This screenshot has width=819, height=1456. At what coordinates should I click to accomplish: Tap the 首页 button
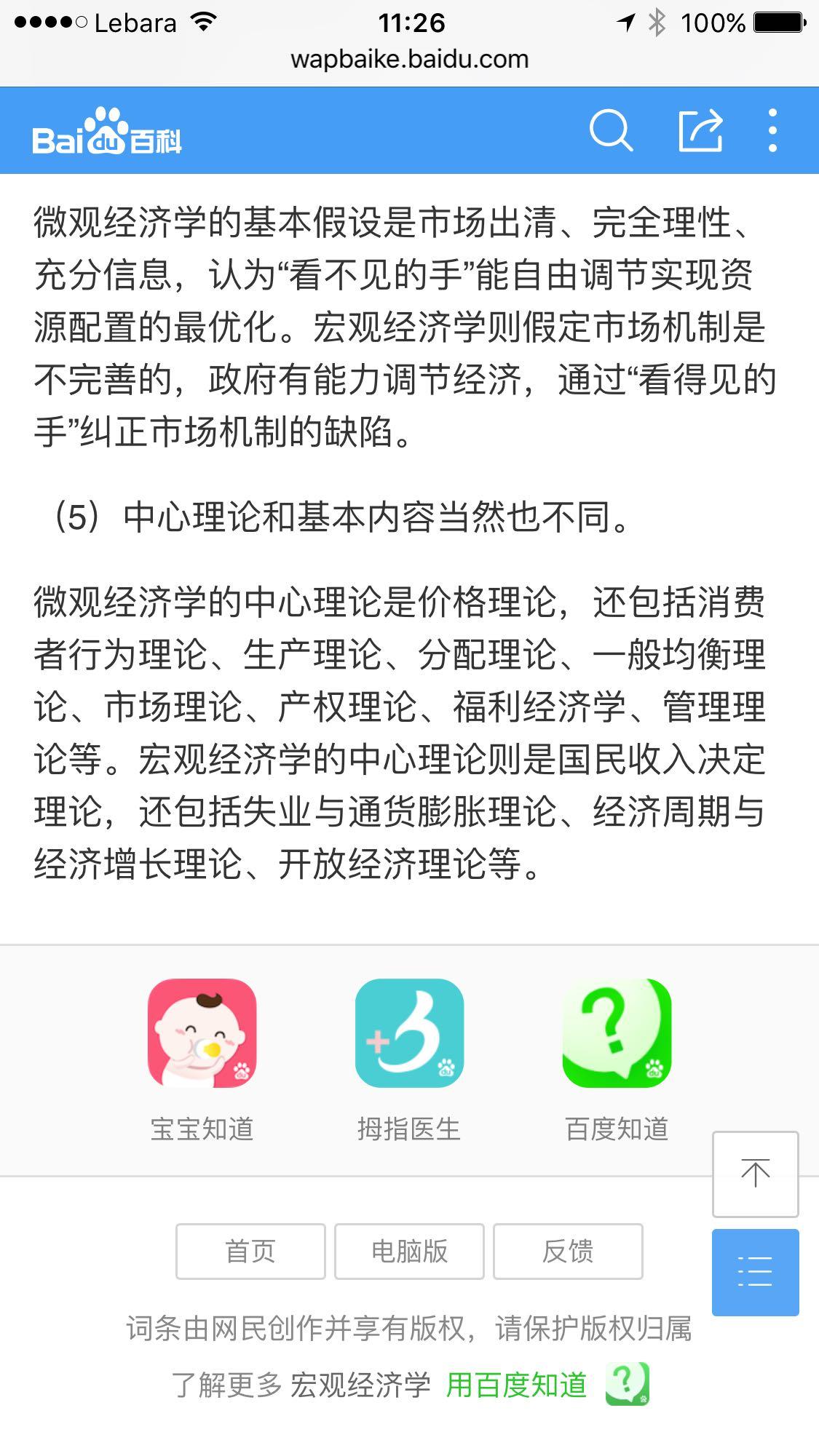pyautogui.click(x=250, y=1252)
